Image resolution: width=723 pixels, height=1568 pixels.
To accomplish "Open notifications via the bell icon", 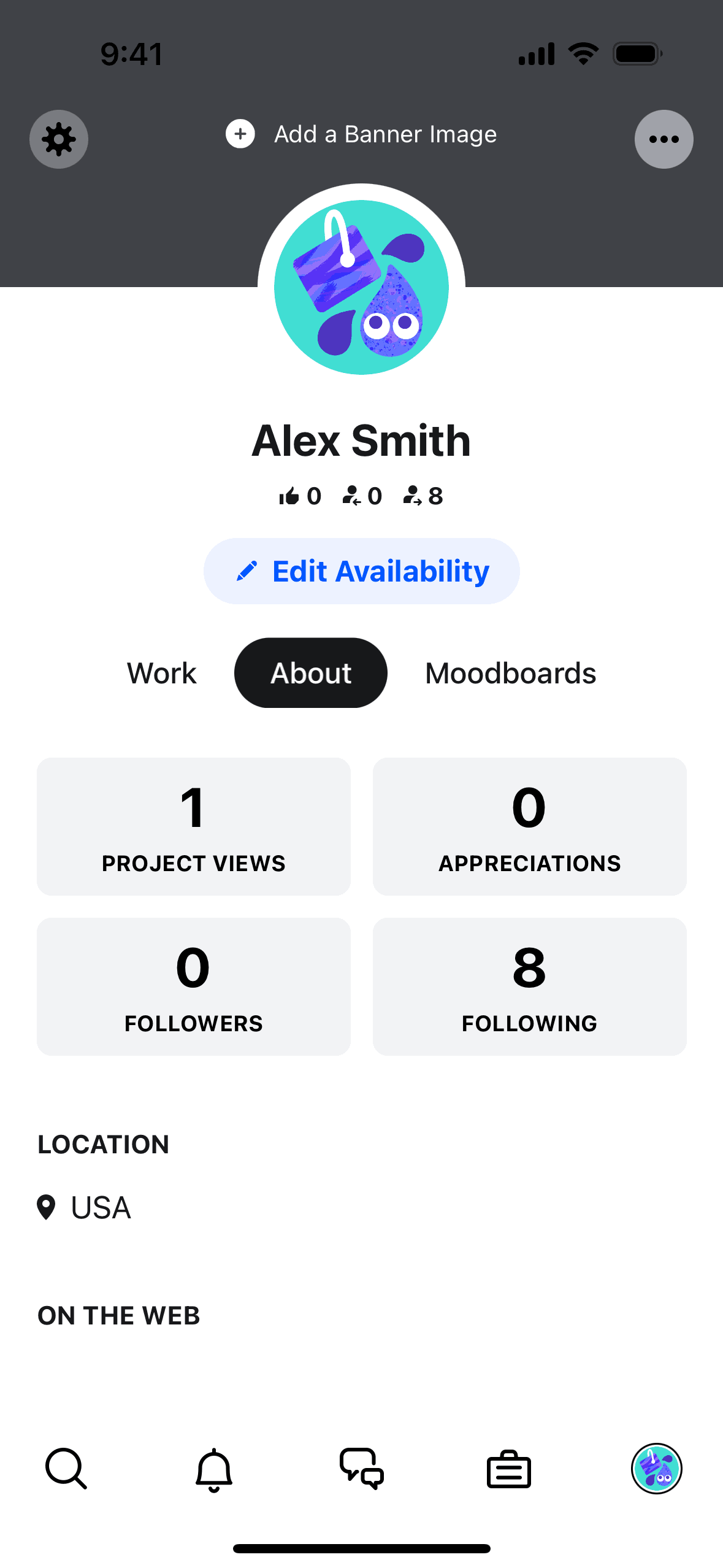I will pyautogui.click(x=213, y=1470).
